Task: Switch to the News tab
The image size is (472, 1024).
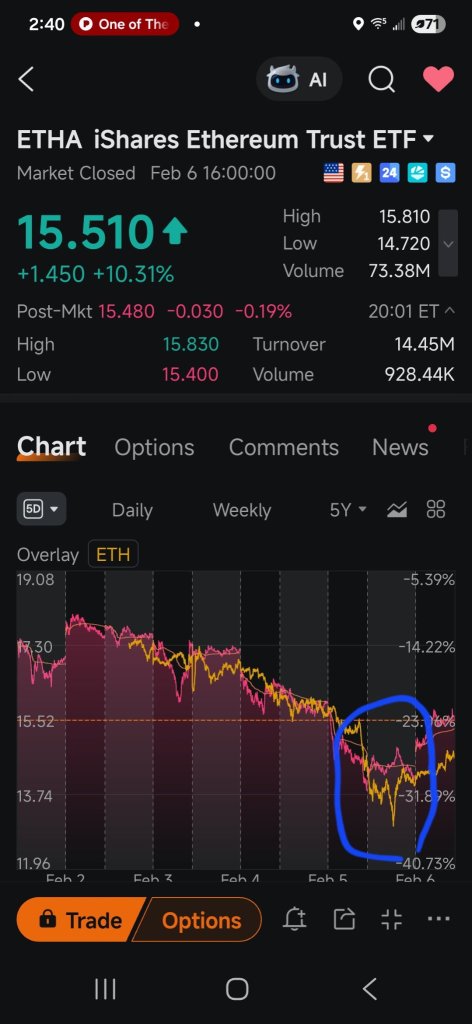Action: pos(400,447)
